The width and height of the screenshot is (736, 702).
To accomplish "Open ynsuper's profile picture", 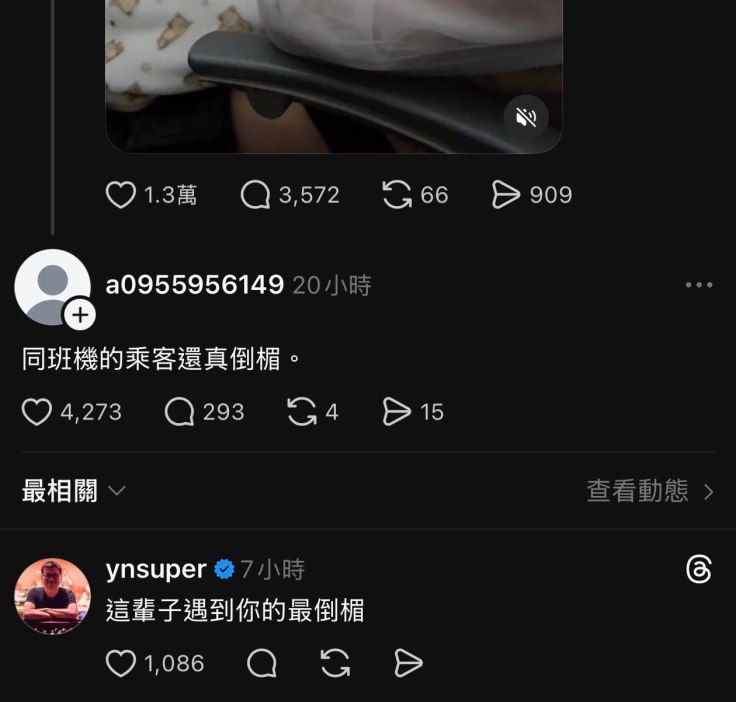I will [52, 597].
